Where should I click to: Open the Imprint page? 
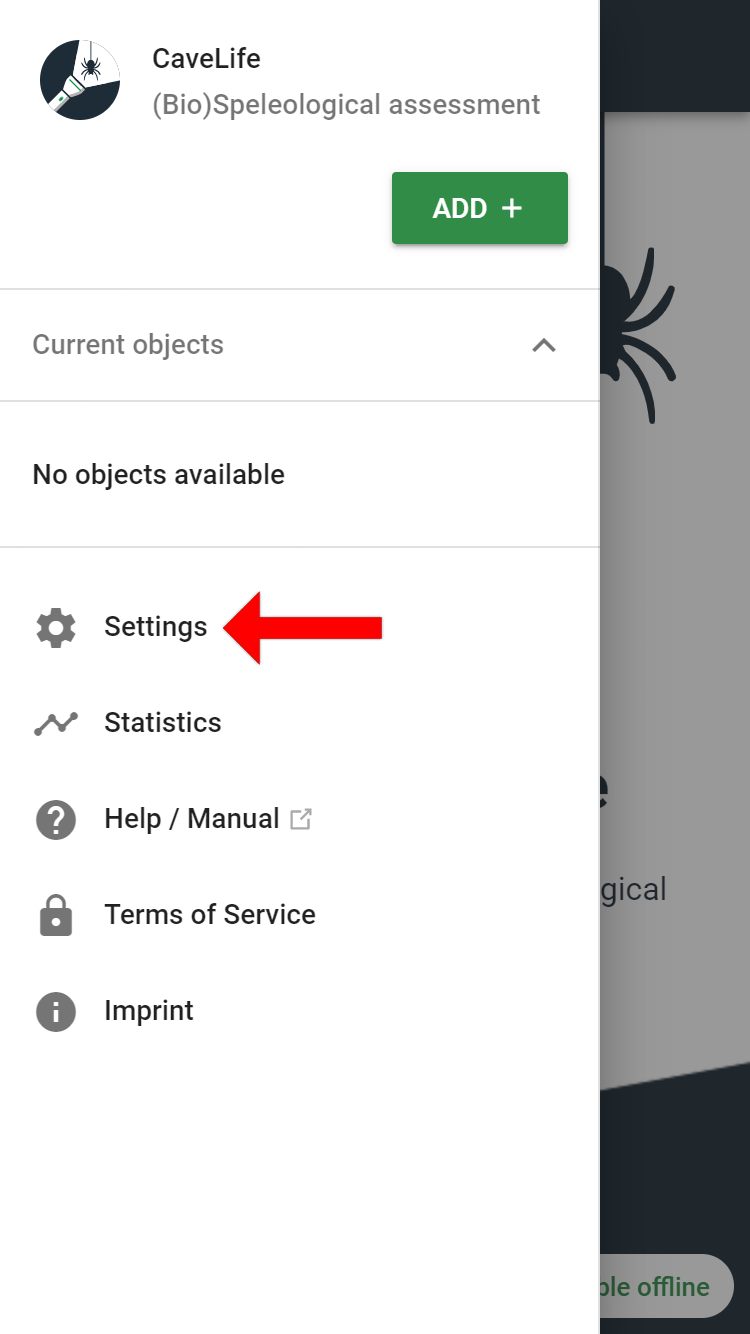pos(300,1011)
